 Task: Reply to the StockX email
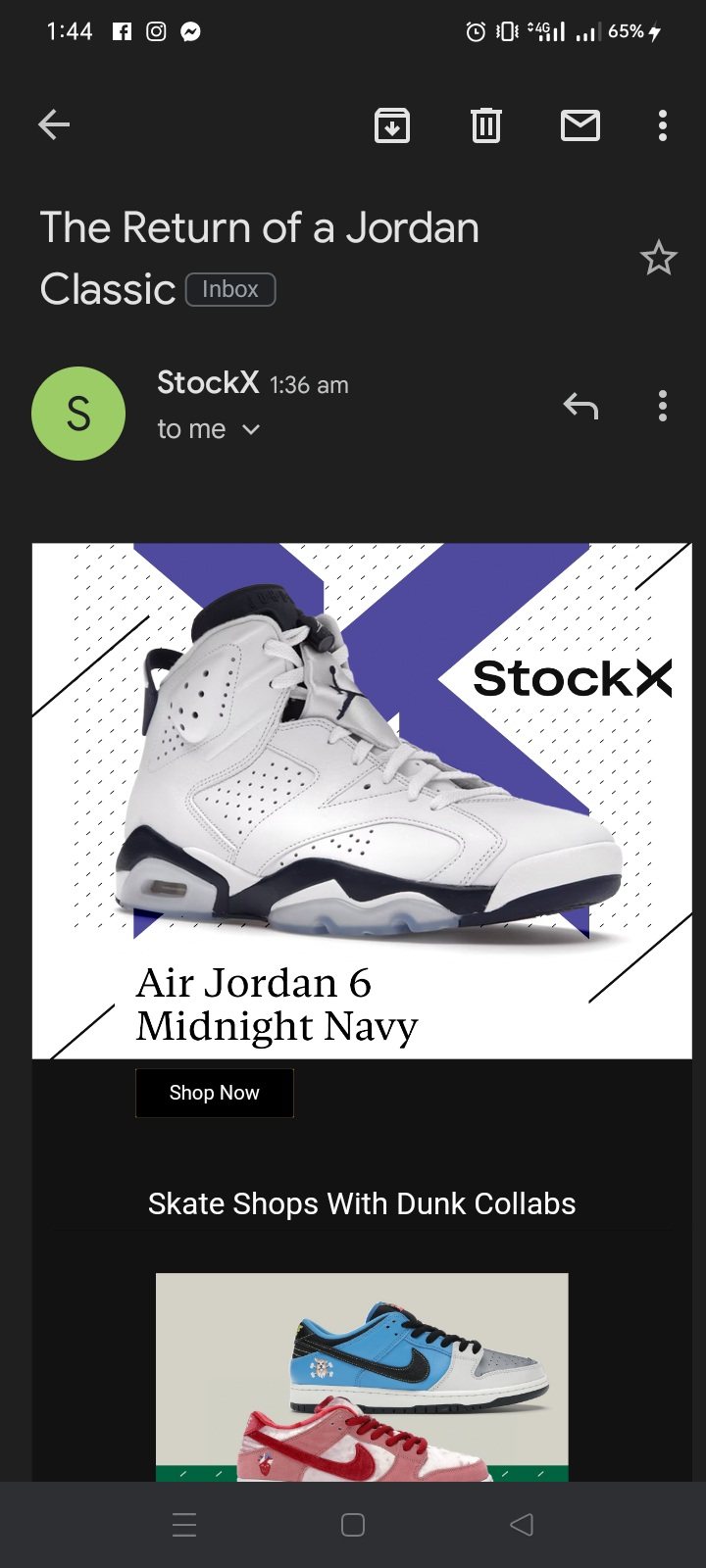pyautogui.click(x=580, y=406)
